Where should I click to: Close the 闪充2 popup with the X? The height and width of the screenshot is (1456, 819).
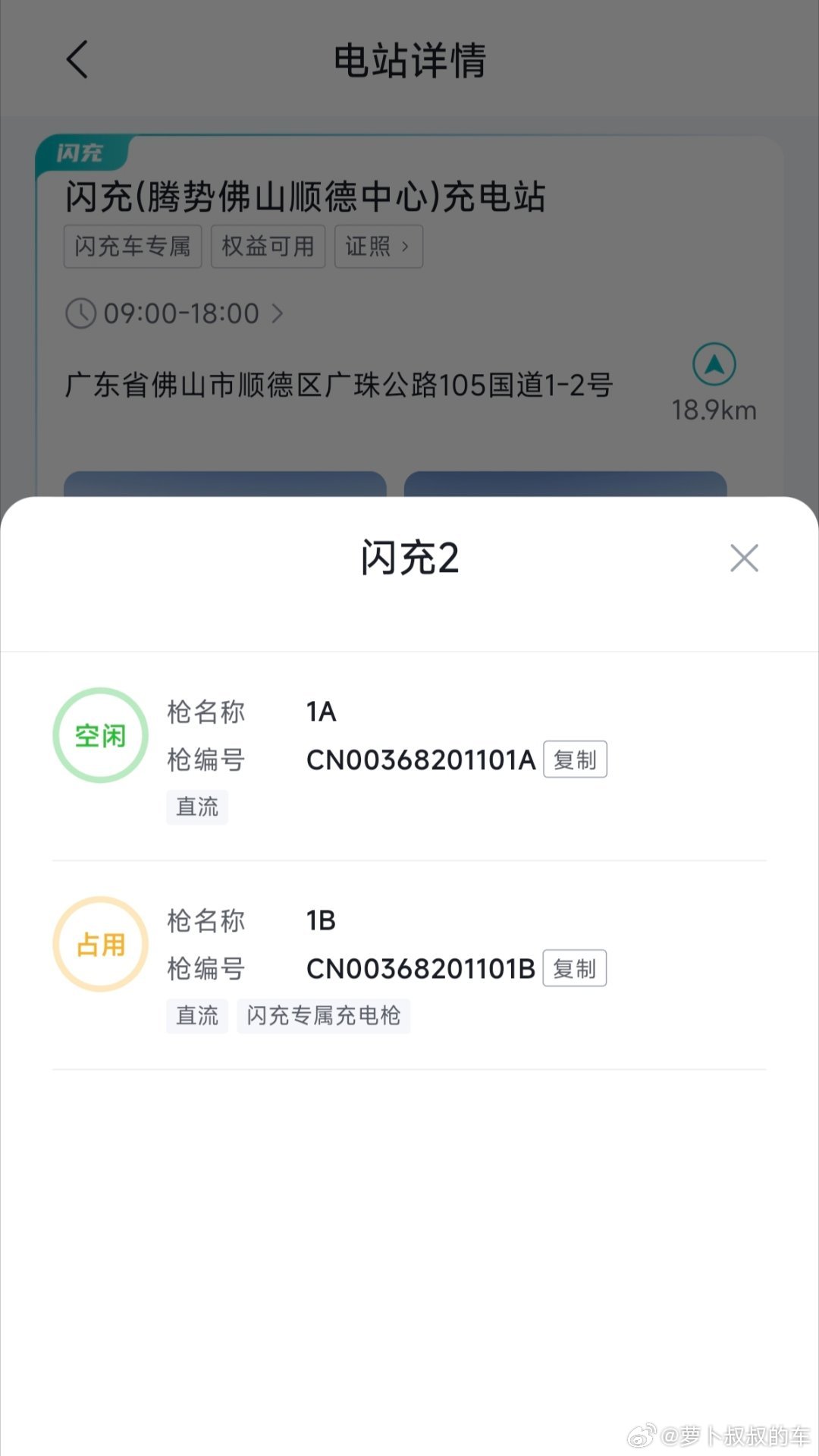pos(743,558)
